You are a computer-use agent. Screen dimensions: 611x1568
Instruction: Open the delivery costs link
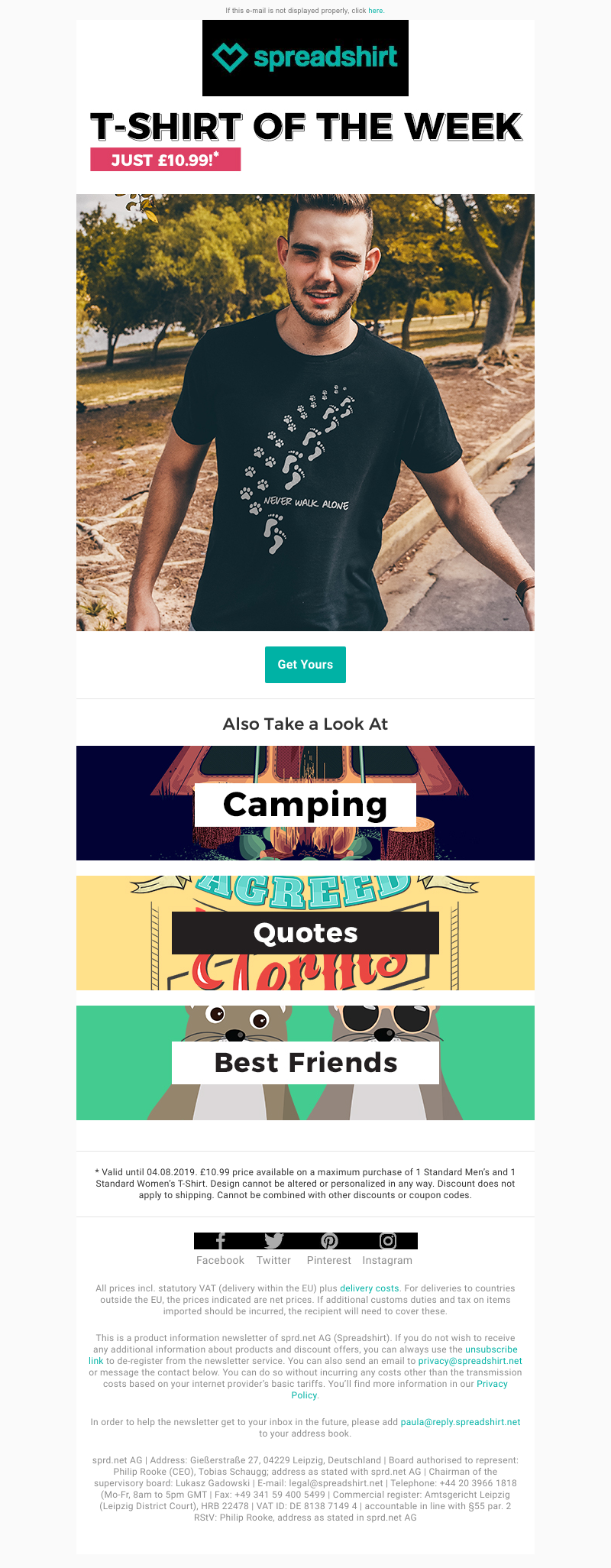370,1288
